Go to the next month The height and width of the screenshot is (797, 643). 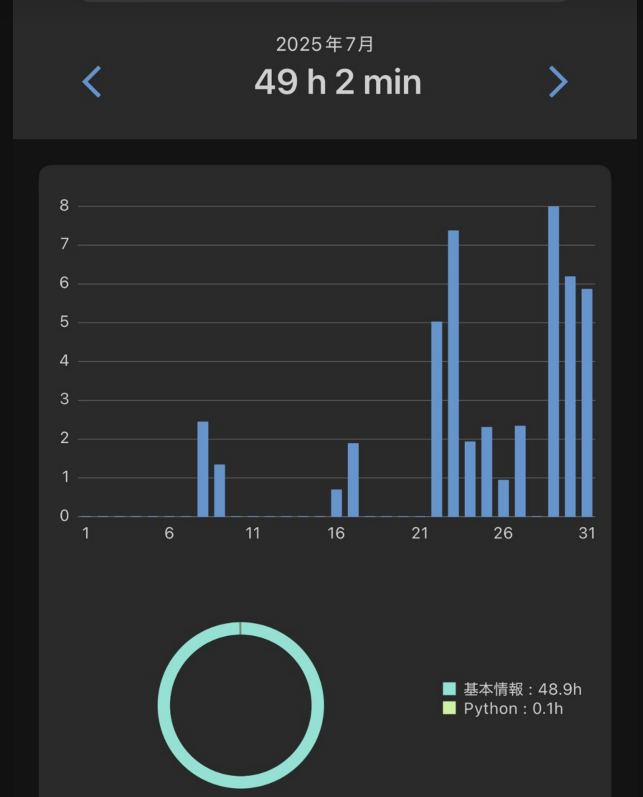click(x=558, y=81)
